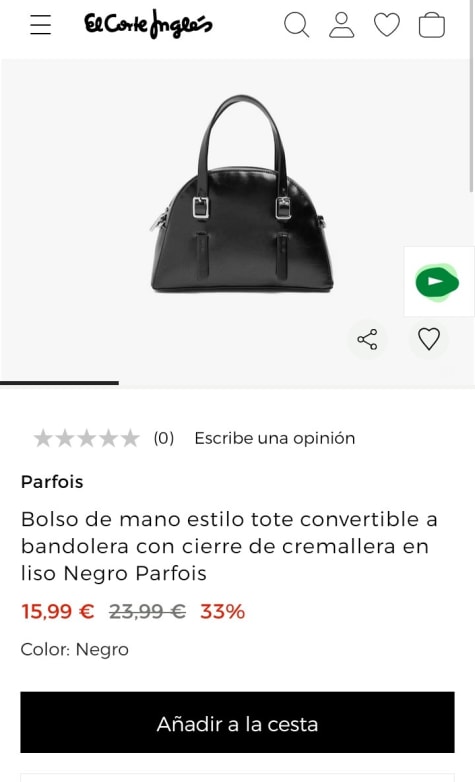The height and width of the screenshot is (782, 475).
Task: Play the green product video button
Action: click(437, 282)
